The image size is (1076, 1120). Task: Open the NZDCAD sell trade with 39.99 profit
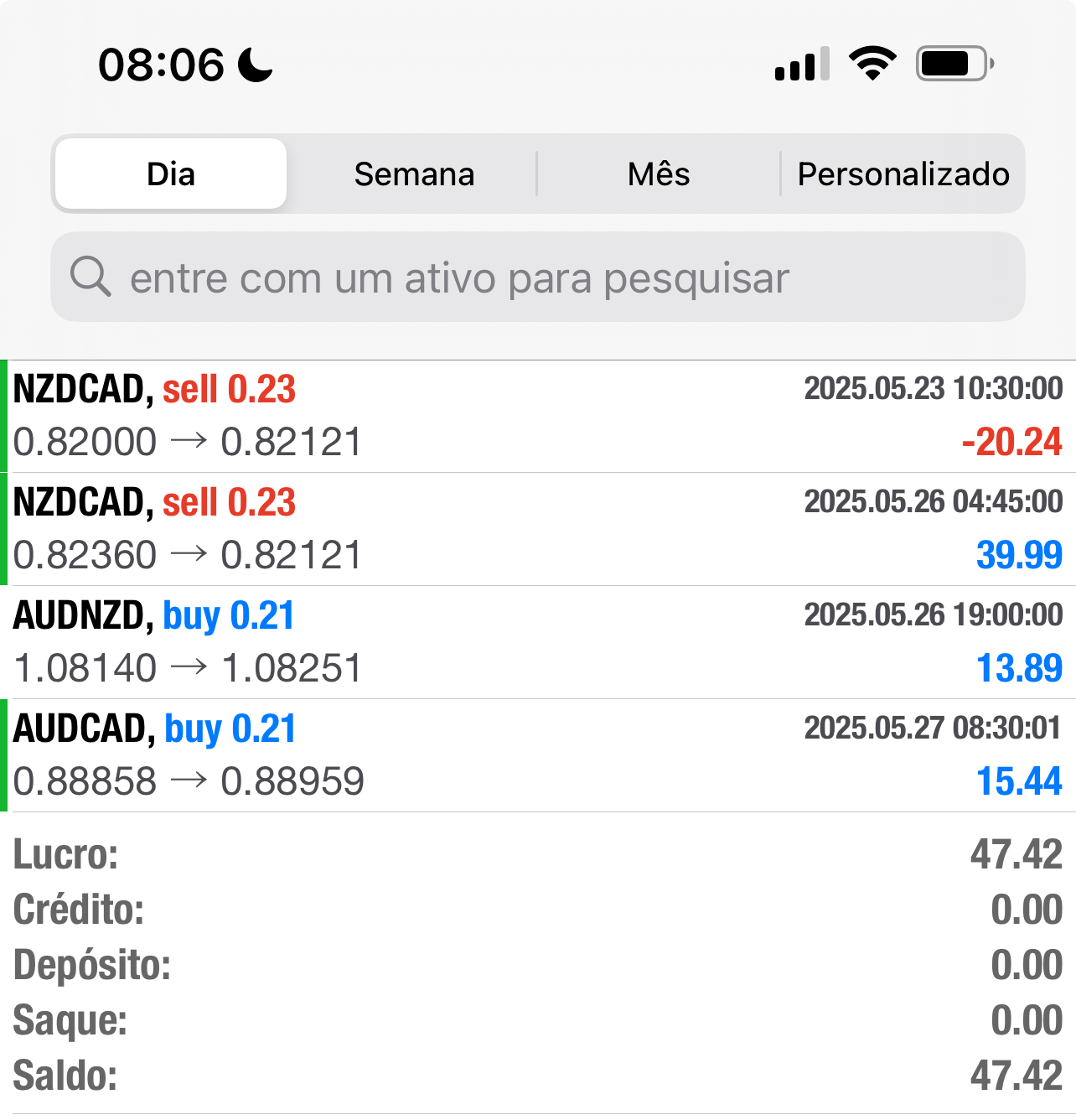pyautogui.click(x=538, y=529)
